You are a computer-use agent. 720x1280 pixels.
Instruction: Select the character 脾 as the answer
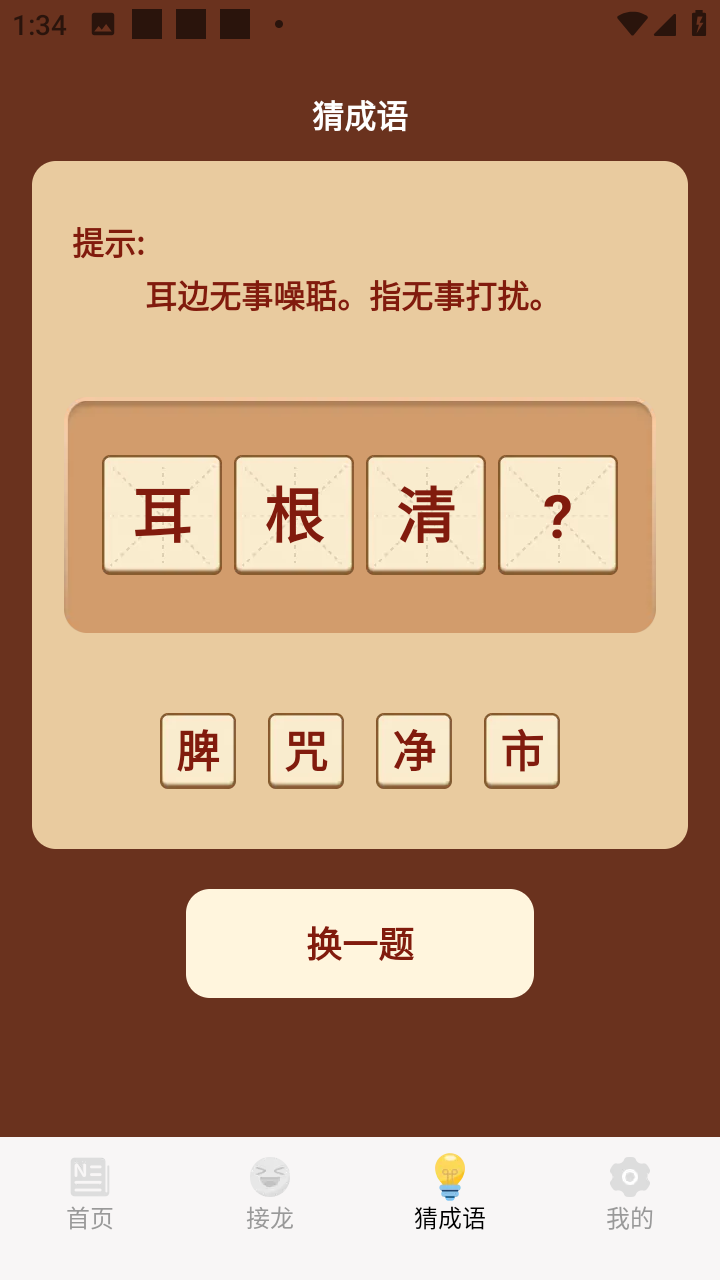coord(198,750)
